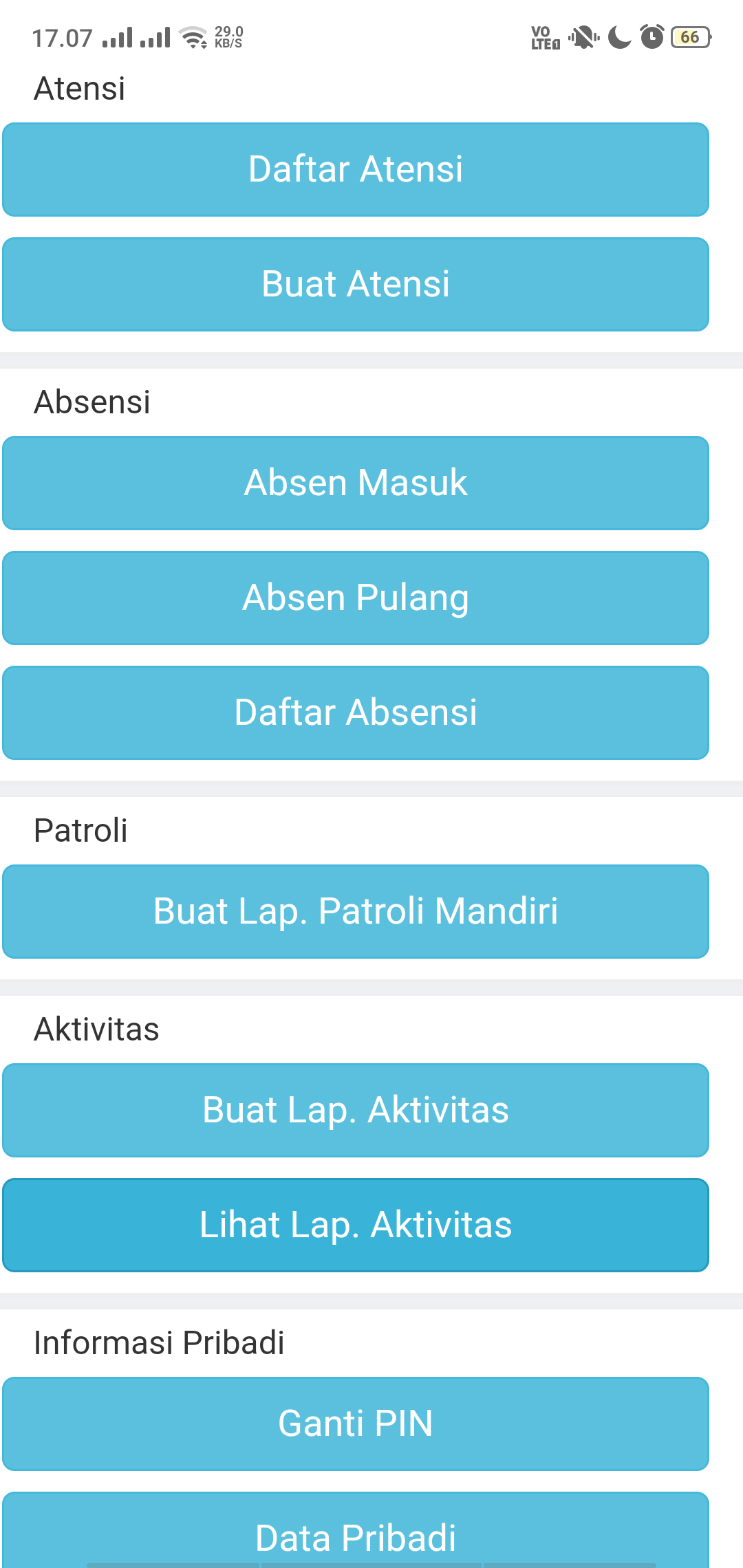This screenshot has width=743, height=1568.
Task: Tap Ganti PIN to change PIN
Action: click(356, 1424)
